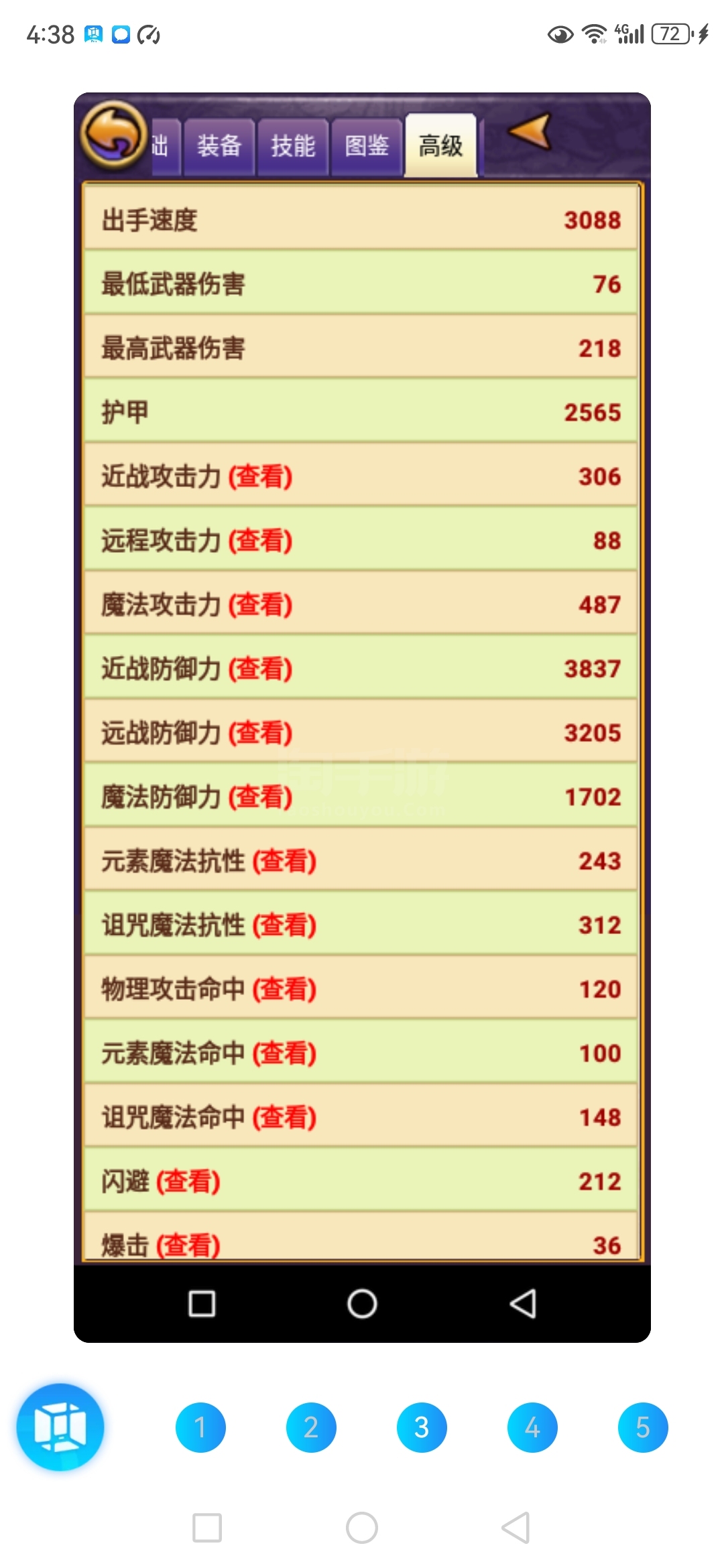Open the 技能 tab
Viewport: 724px width, 1568px height.
[293, 146]
